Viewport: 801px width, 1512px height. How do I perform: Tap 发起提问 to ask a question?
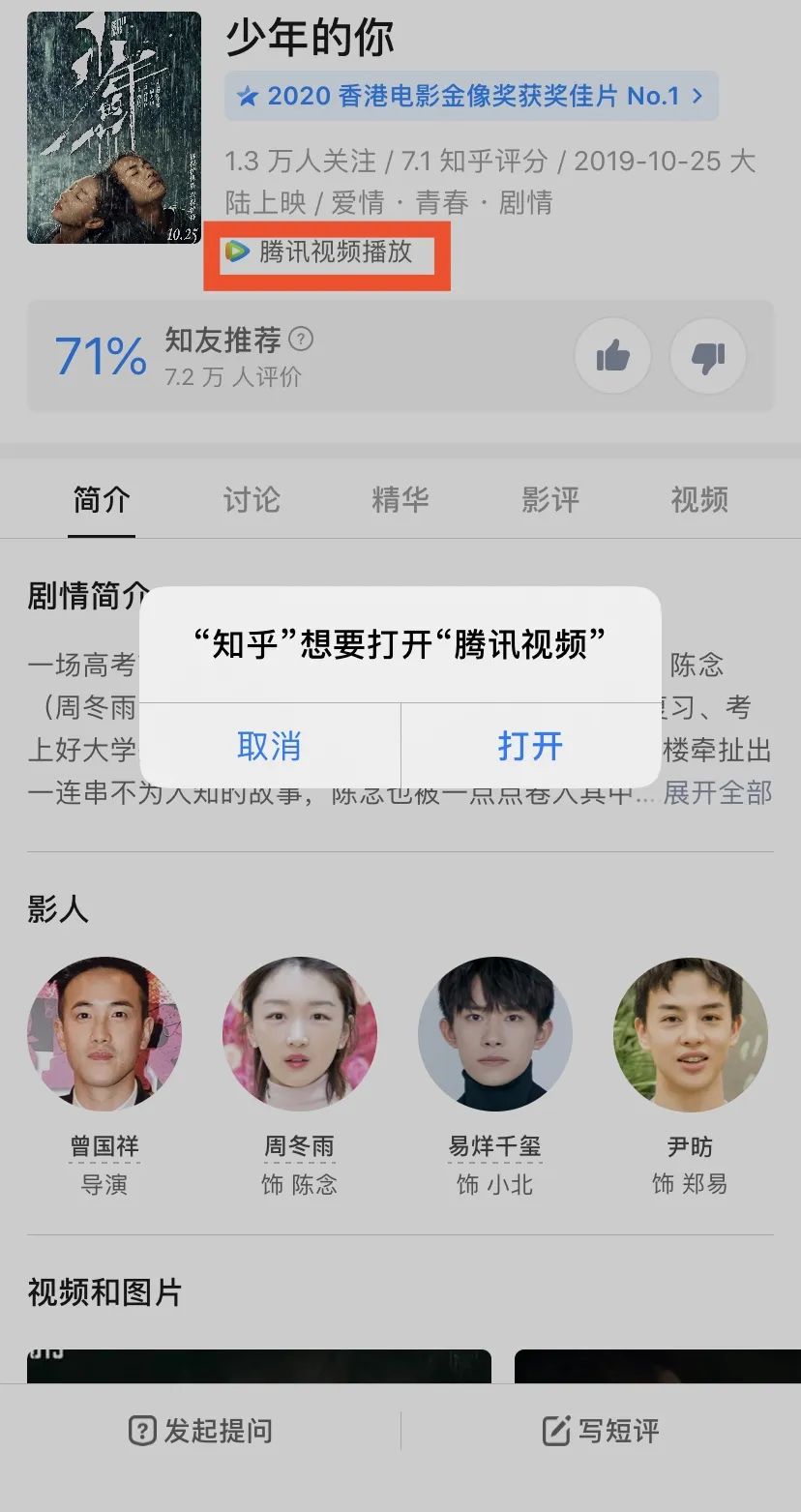click(x=201, y=1431)
